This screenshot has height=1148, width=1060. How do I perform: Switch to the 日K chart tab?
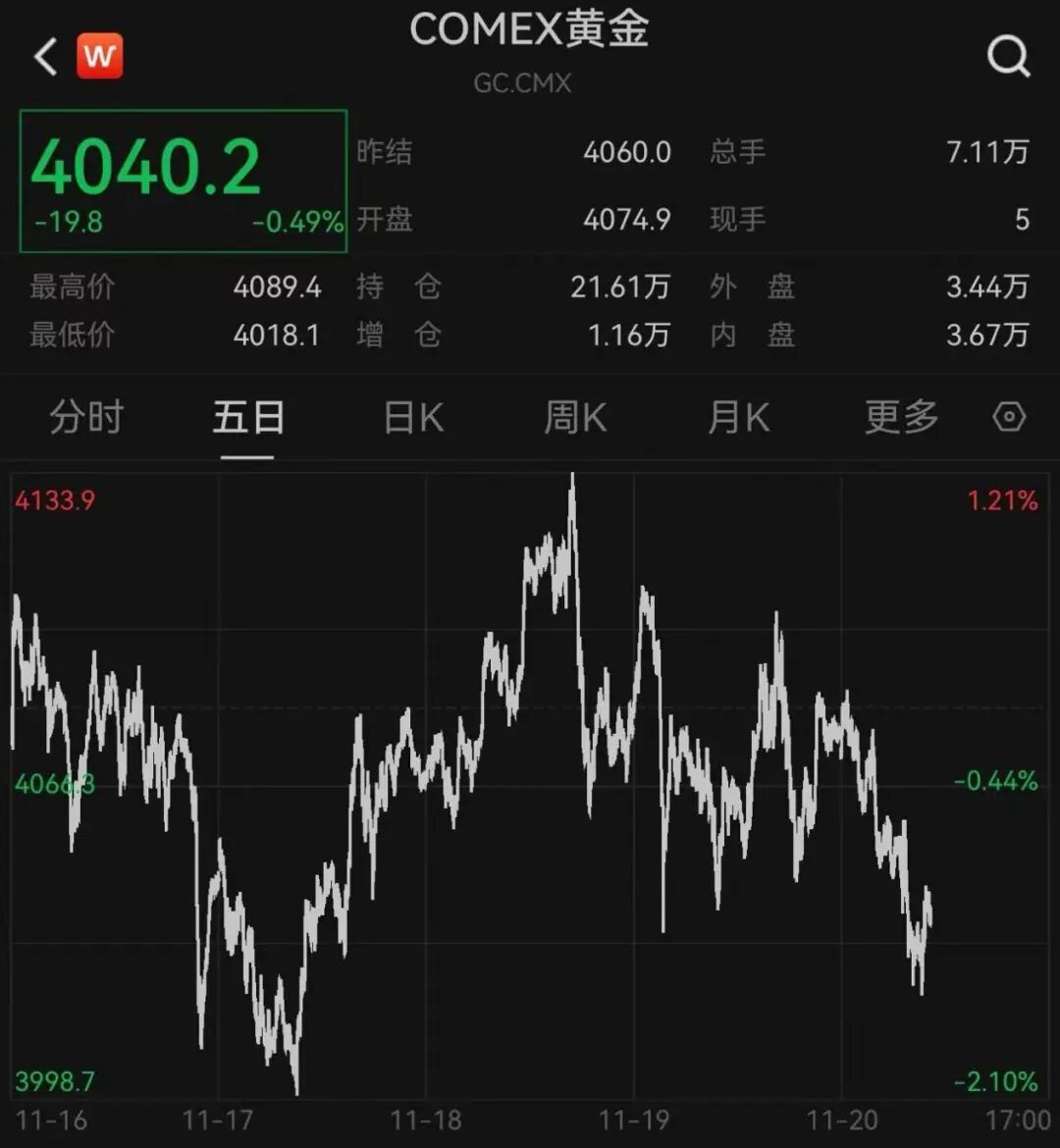[413, 418]
